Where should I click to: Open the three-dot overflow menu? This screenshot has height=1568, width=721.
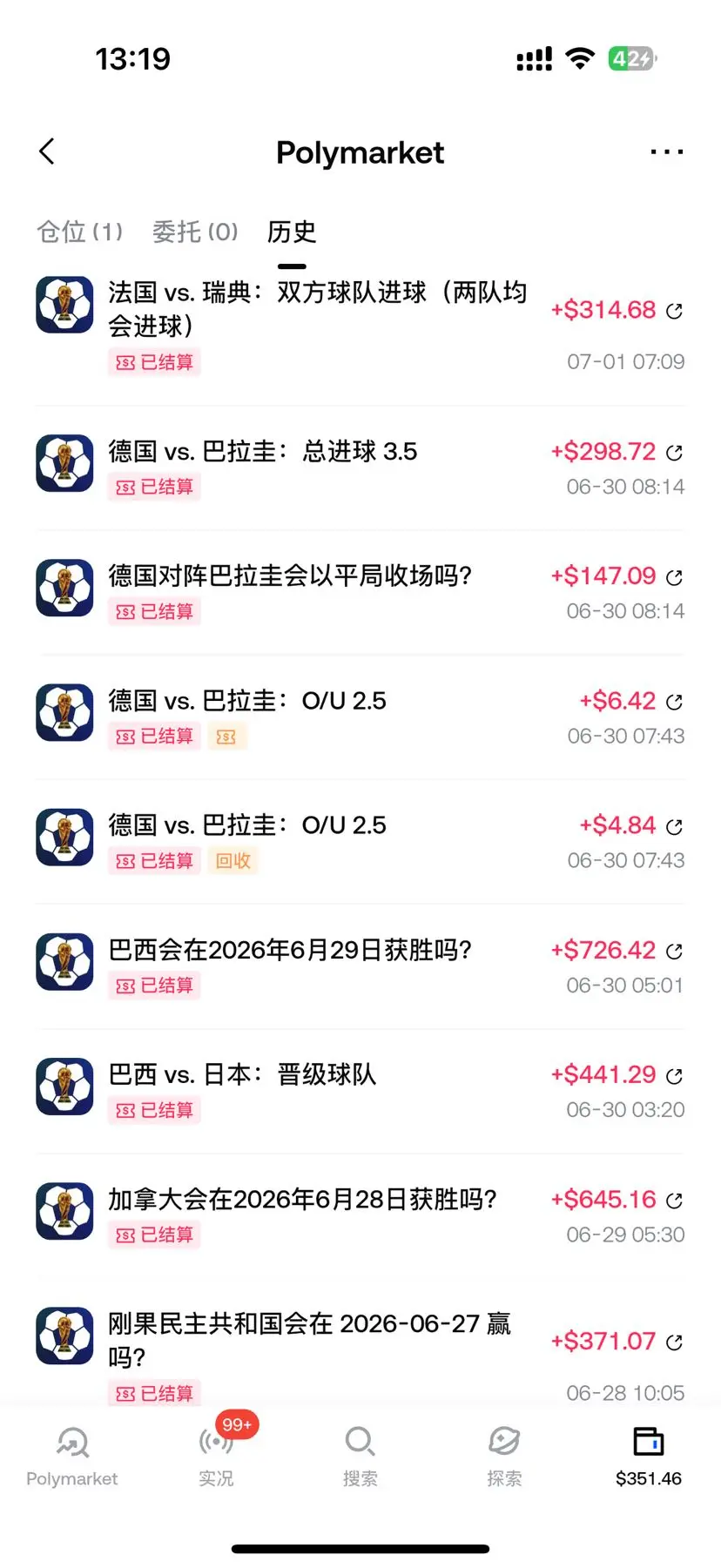coord(666,152)
